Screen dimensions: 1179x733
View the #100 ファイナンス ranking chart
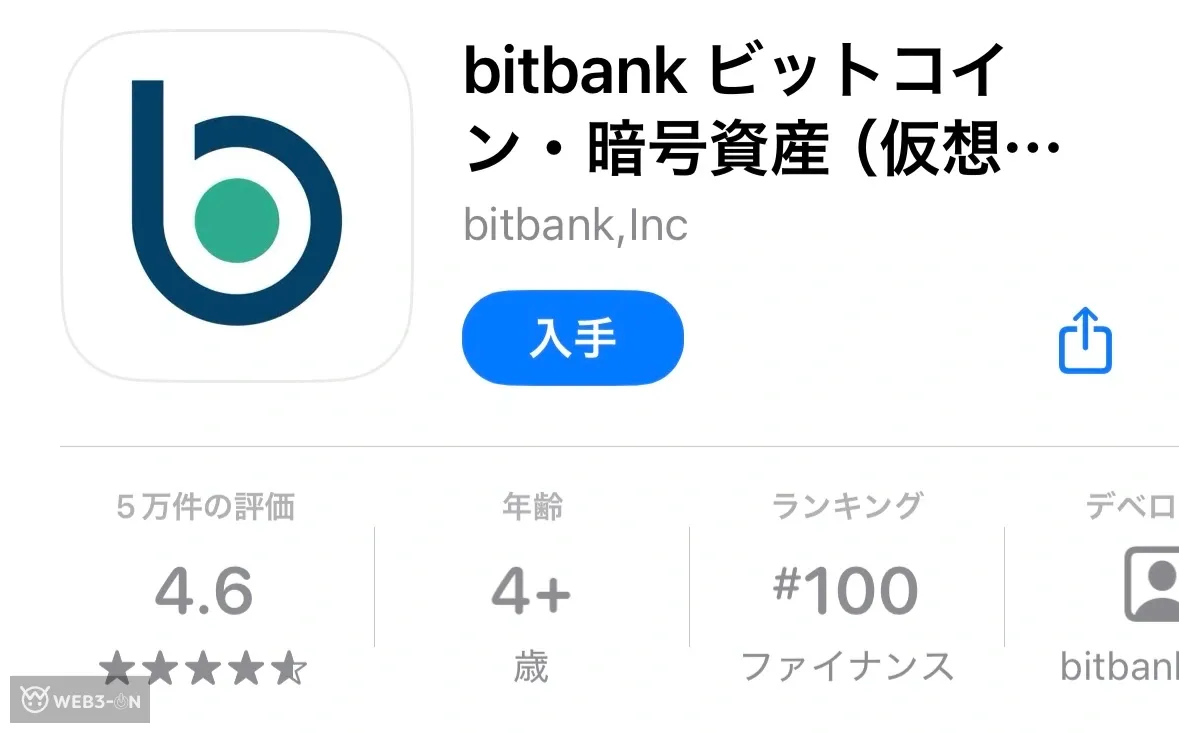tap(846, 591)
